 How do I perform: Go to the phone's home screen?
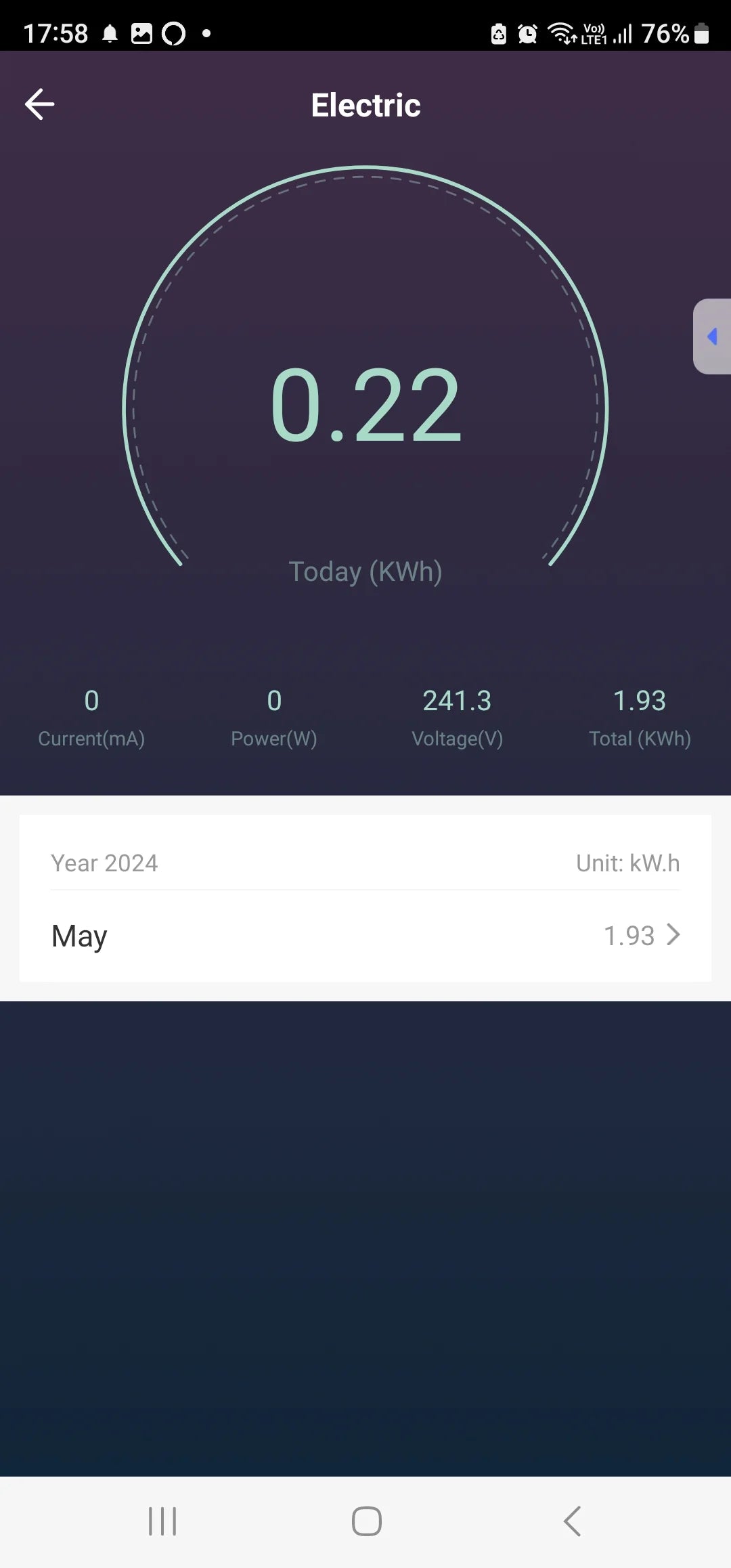pos(366,1521)
